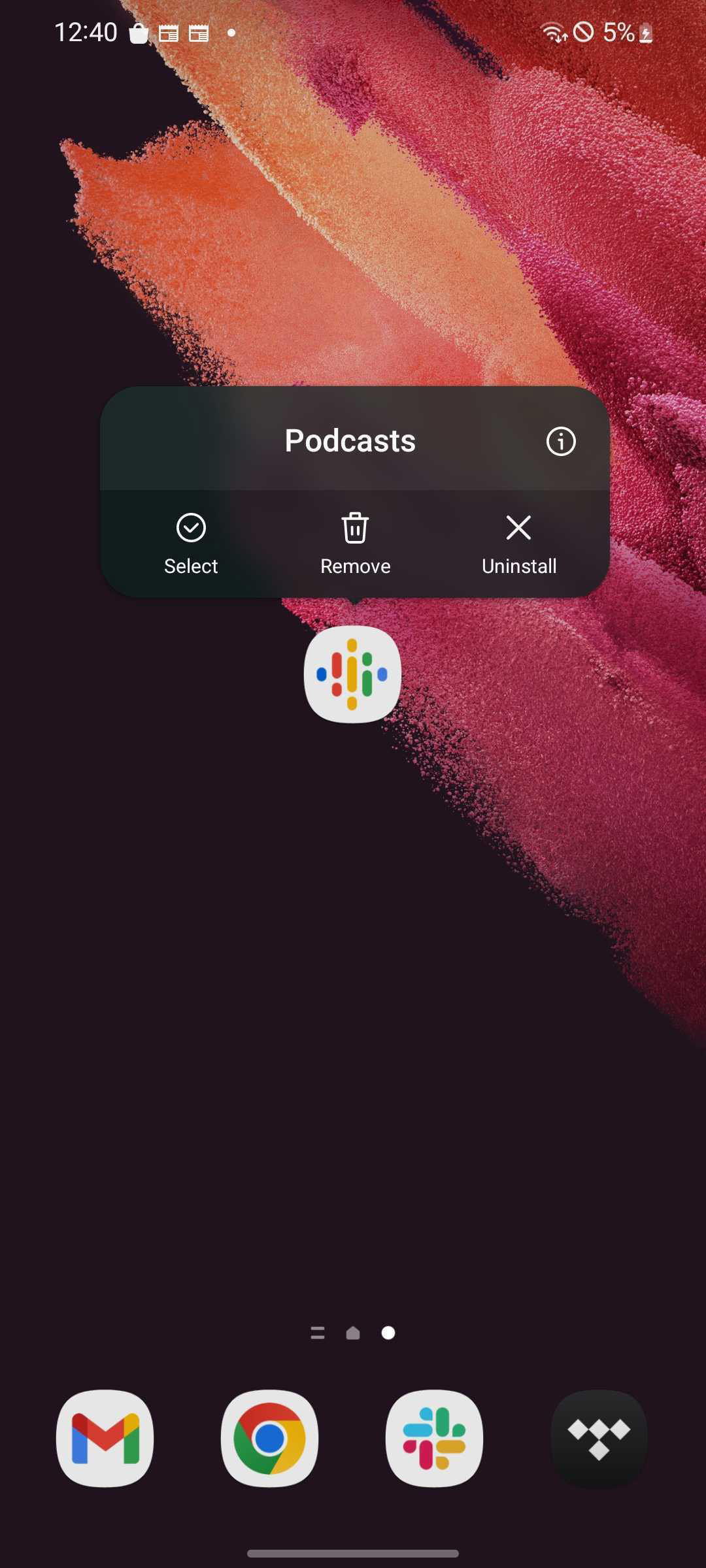Image resolution: width=706 pixels, height=1568 pixels.
Task: Choose Select in the Podcasts popup
Action: [x=191, y=544]
